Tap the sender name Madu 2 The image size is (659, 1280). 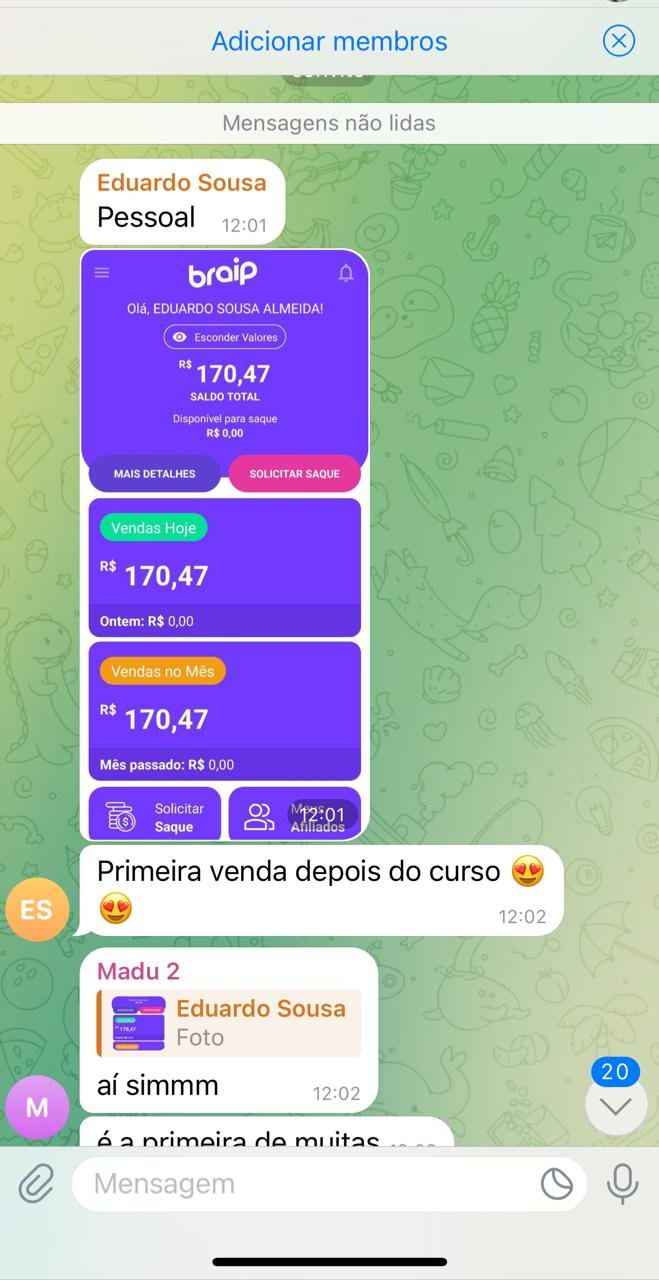[138, 970]
